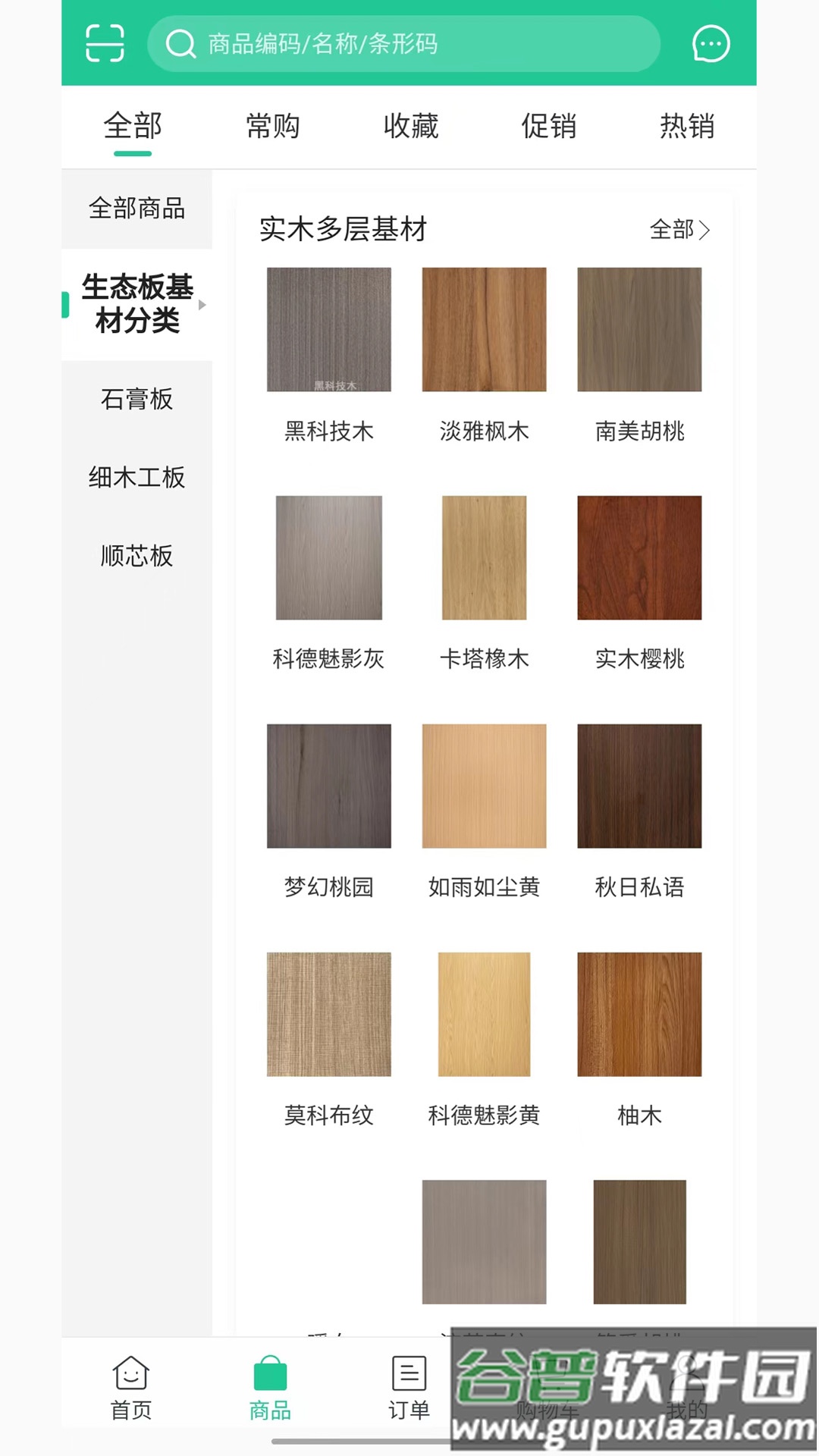Tap the product code search field
This screenshot has height=1456, width=819.
(403, 44)
